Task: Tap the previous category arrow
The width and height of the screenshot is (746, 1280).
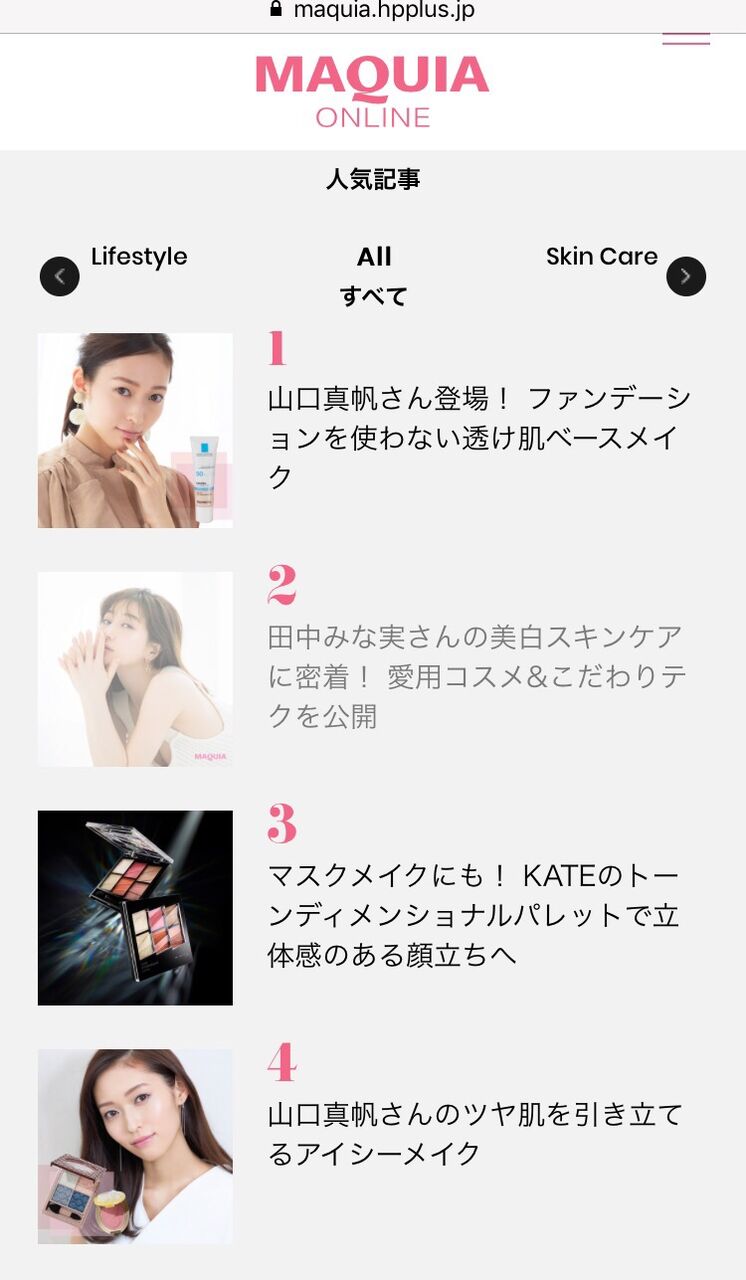Action: pyautogui.click(x=60, y=276)
